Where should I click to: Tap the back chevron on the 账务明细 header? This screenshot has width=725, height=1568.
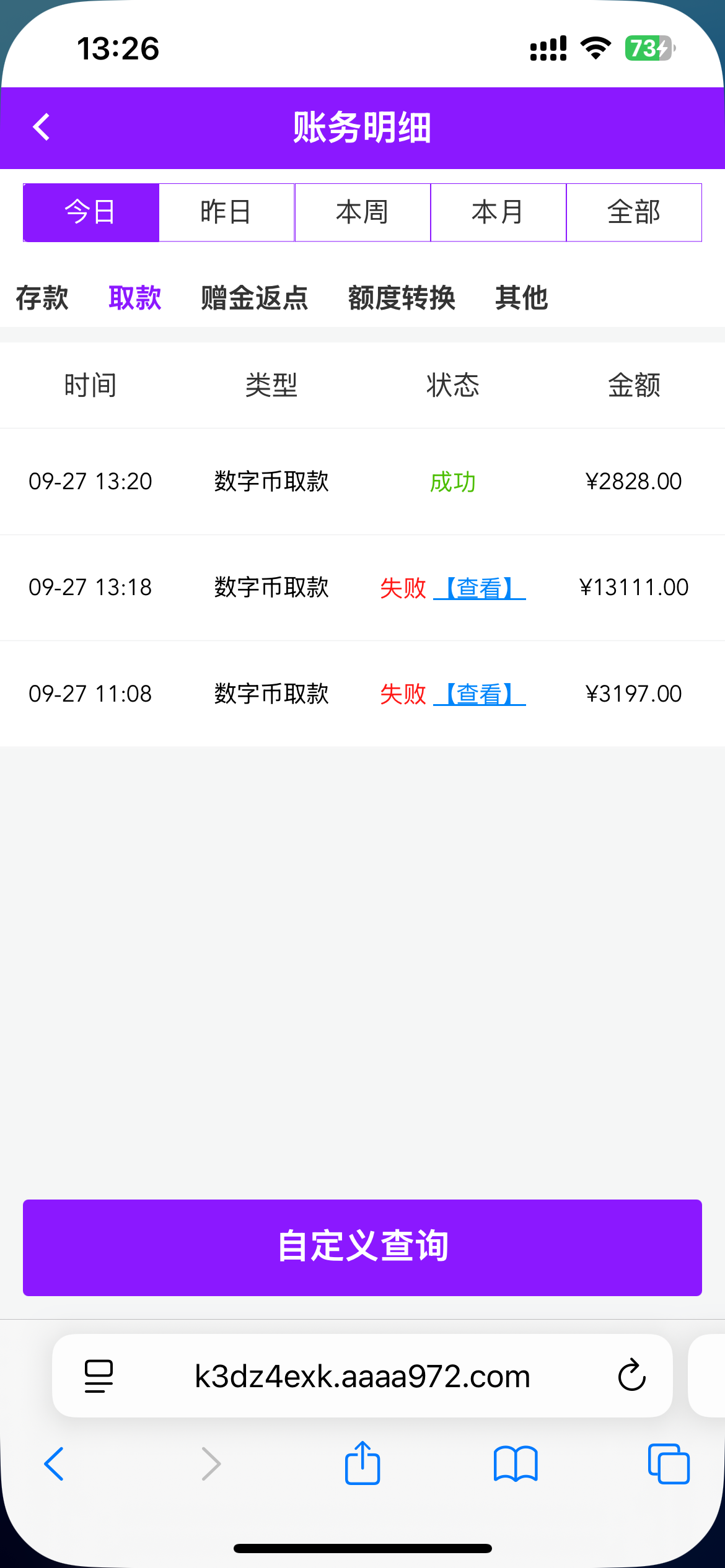coord(42,127)
